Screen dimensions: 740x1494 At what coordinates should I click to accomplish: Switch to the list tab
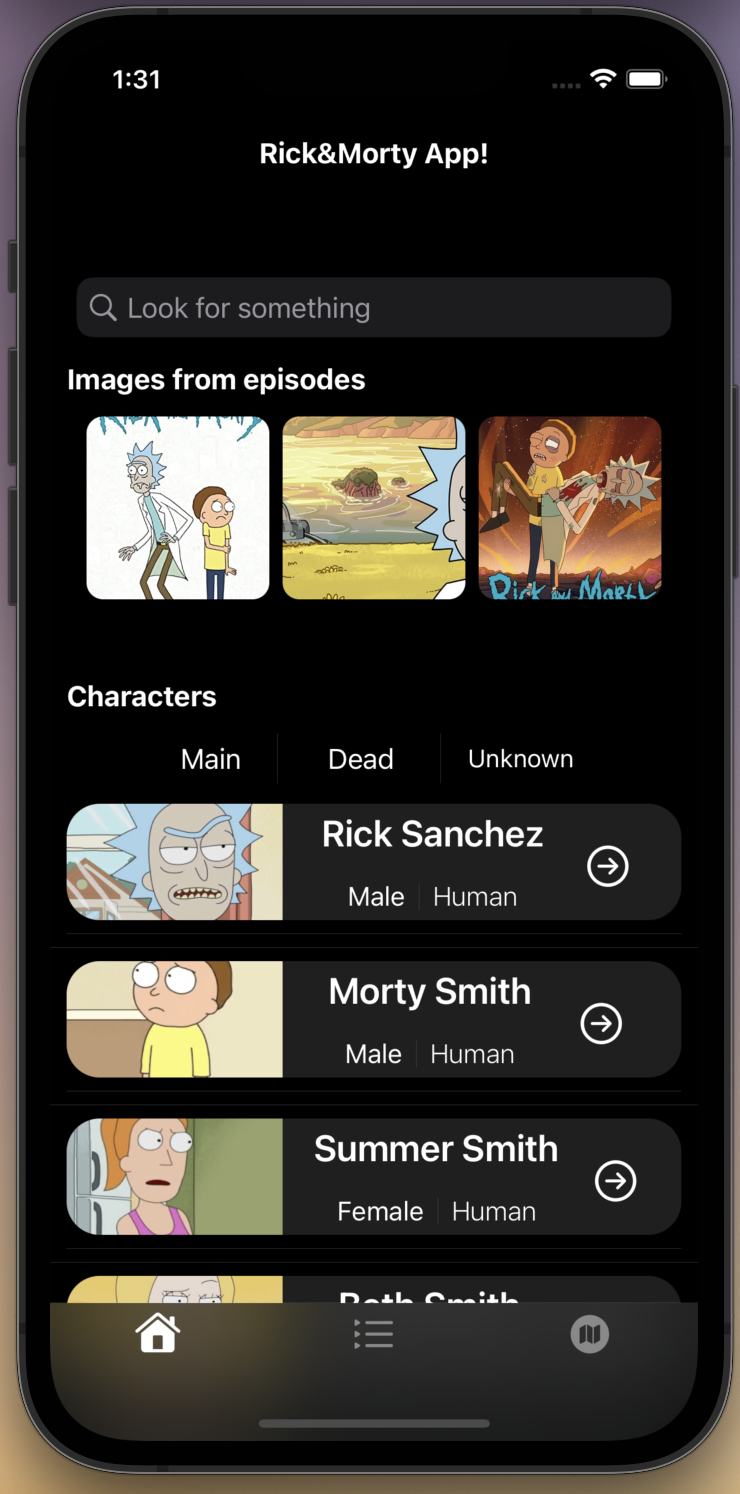(374, 1334)
